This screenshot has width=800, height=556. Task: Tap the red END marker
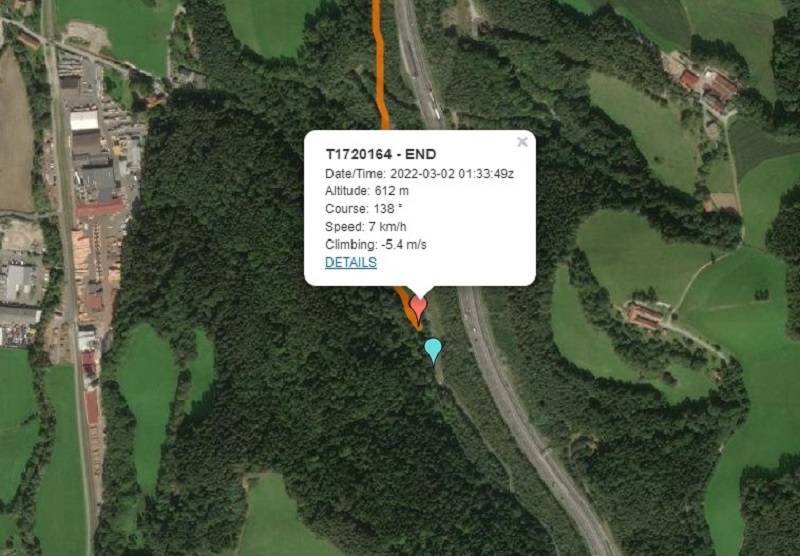[418, 305]
